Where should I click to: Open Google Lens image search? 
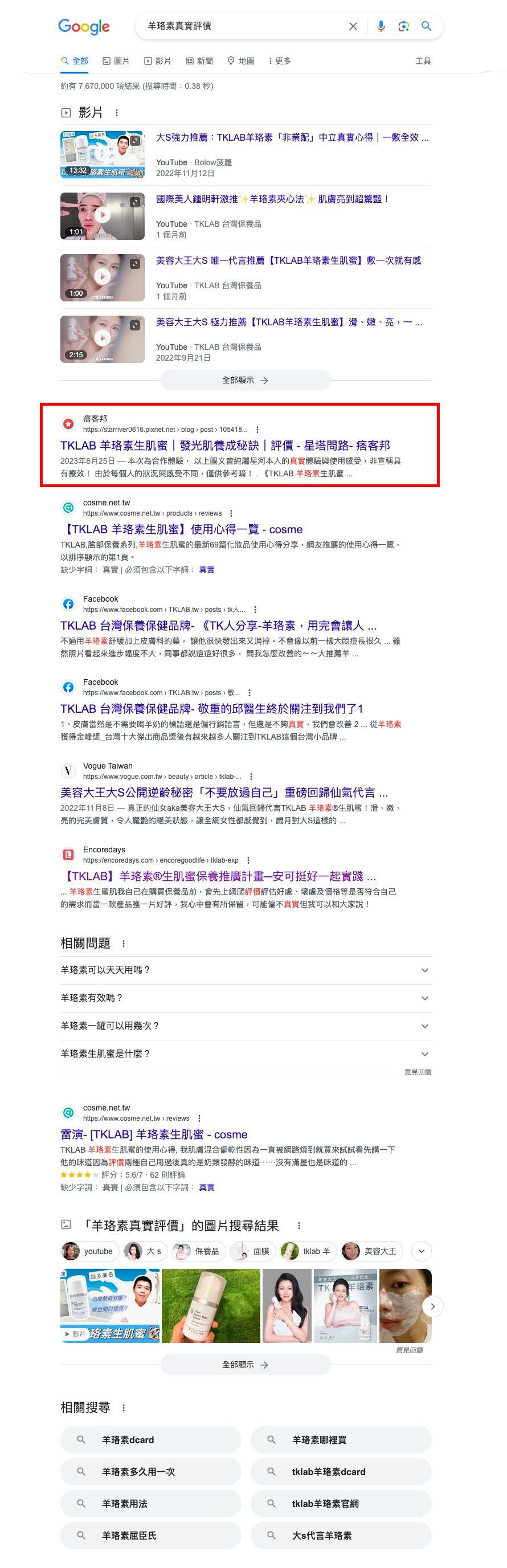403,26
